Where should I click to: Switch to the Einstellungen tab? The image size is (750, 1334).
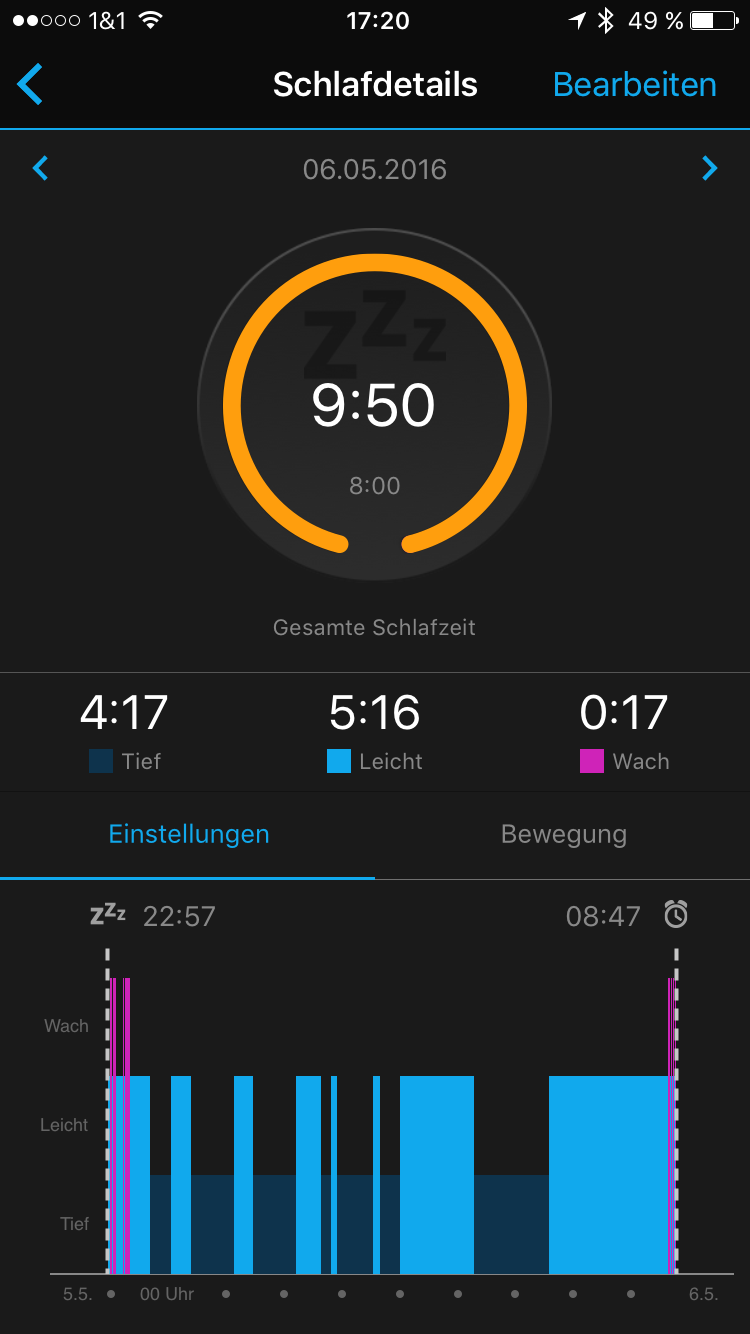[188, 834]
